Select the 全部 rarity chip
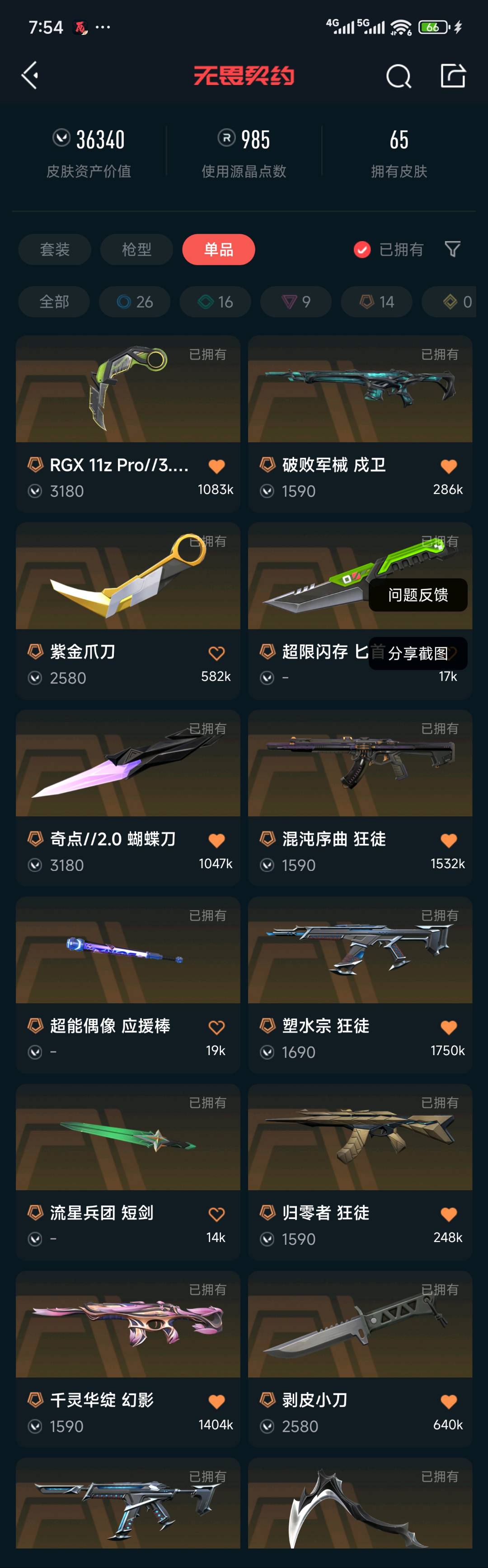Viewport: 488px width, 1568px height. pyautogui.click(x=54, y=302)
